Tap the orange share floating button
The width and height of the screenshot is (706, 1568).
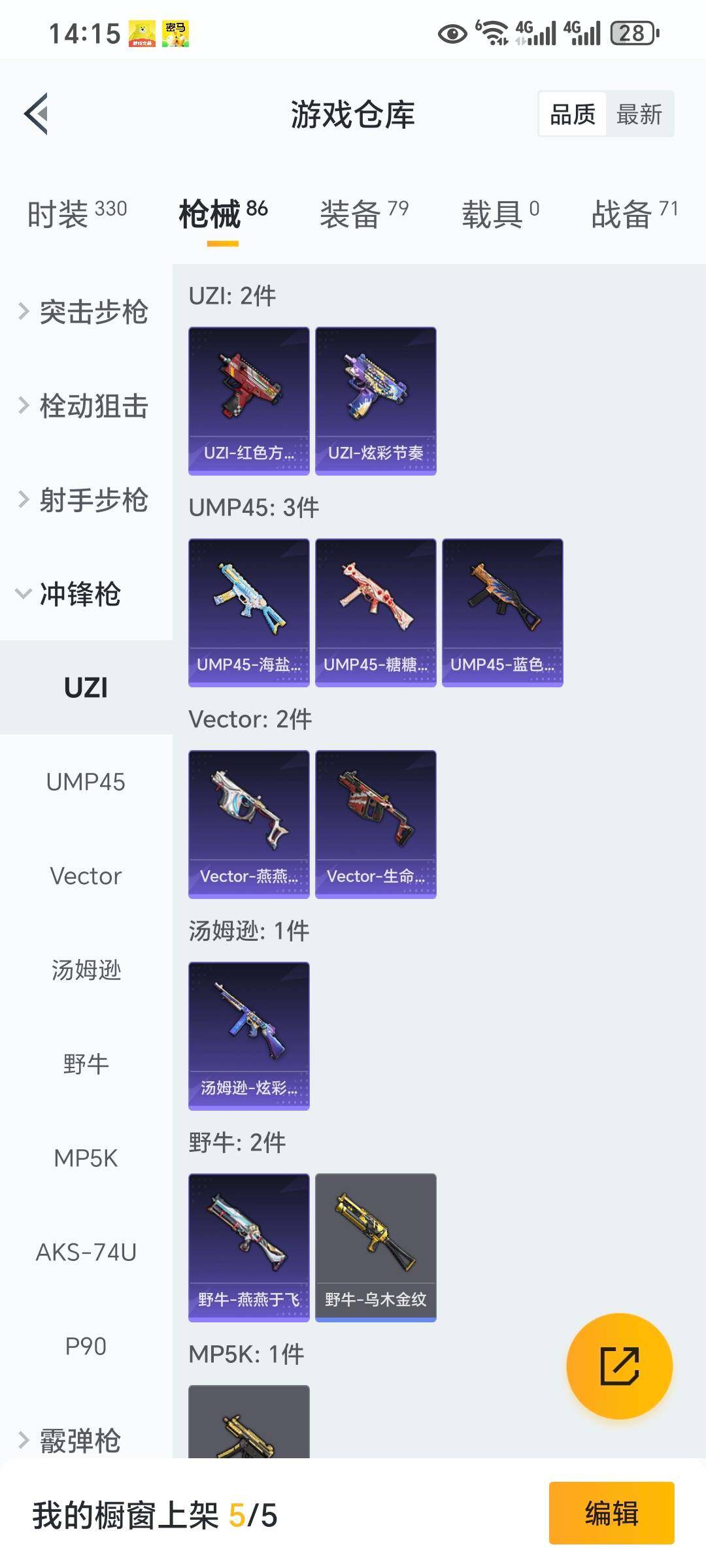point(619,1365)
